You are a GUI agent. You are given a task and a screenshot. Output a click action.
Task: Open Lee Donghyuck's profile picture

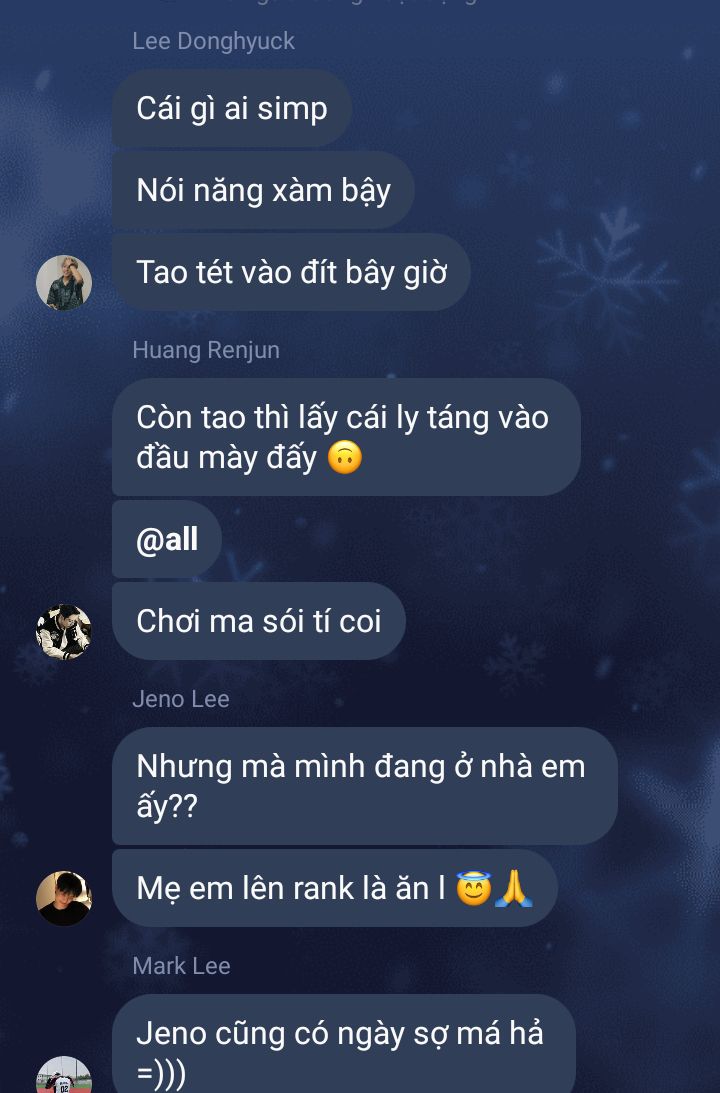click(64, 283)
